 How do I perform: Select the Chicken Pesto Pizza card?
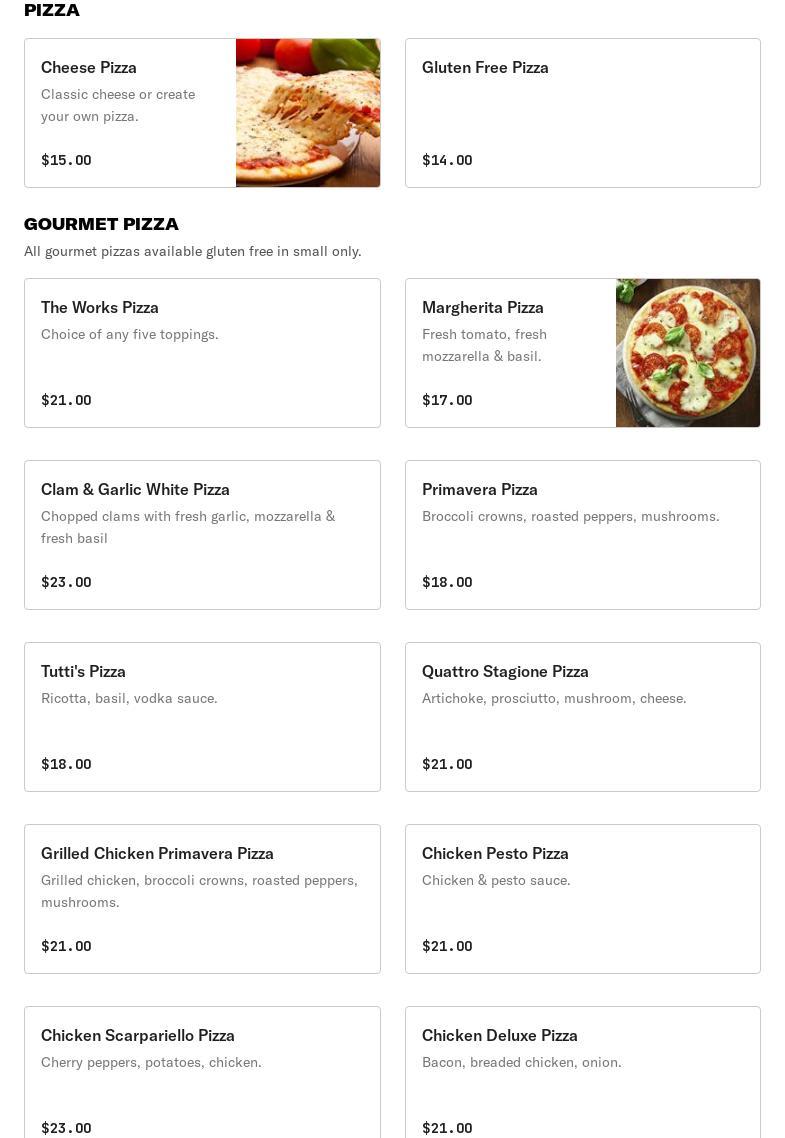pos(582,899)
